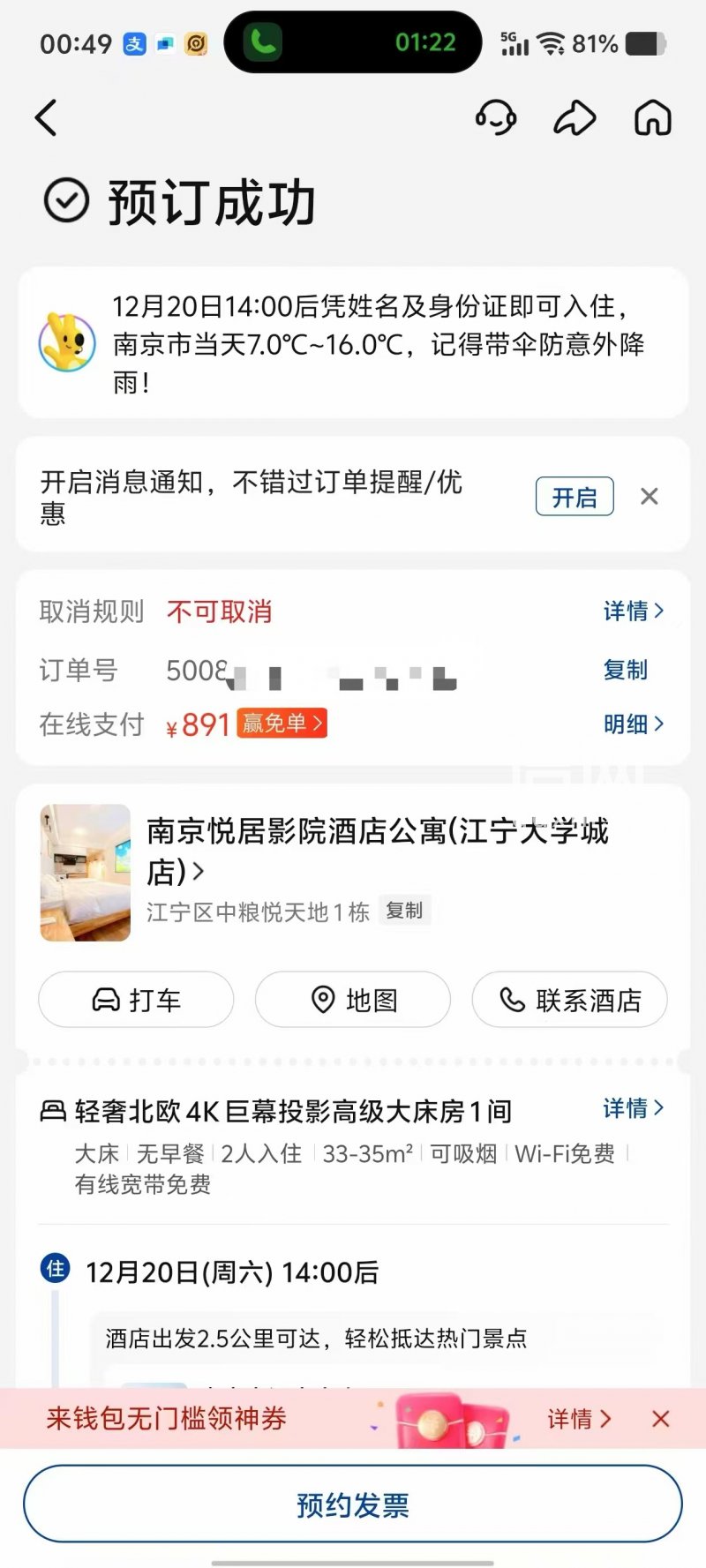Open 详情 on the wallet coupon banner
Screen dimensions: 706x1568
[x=579, y=1419]
